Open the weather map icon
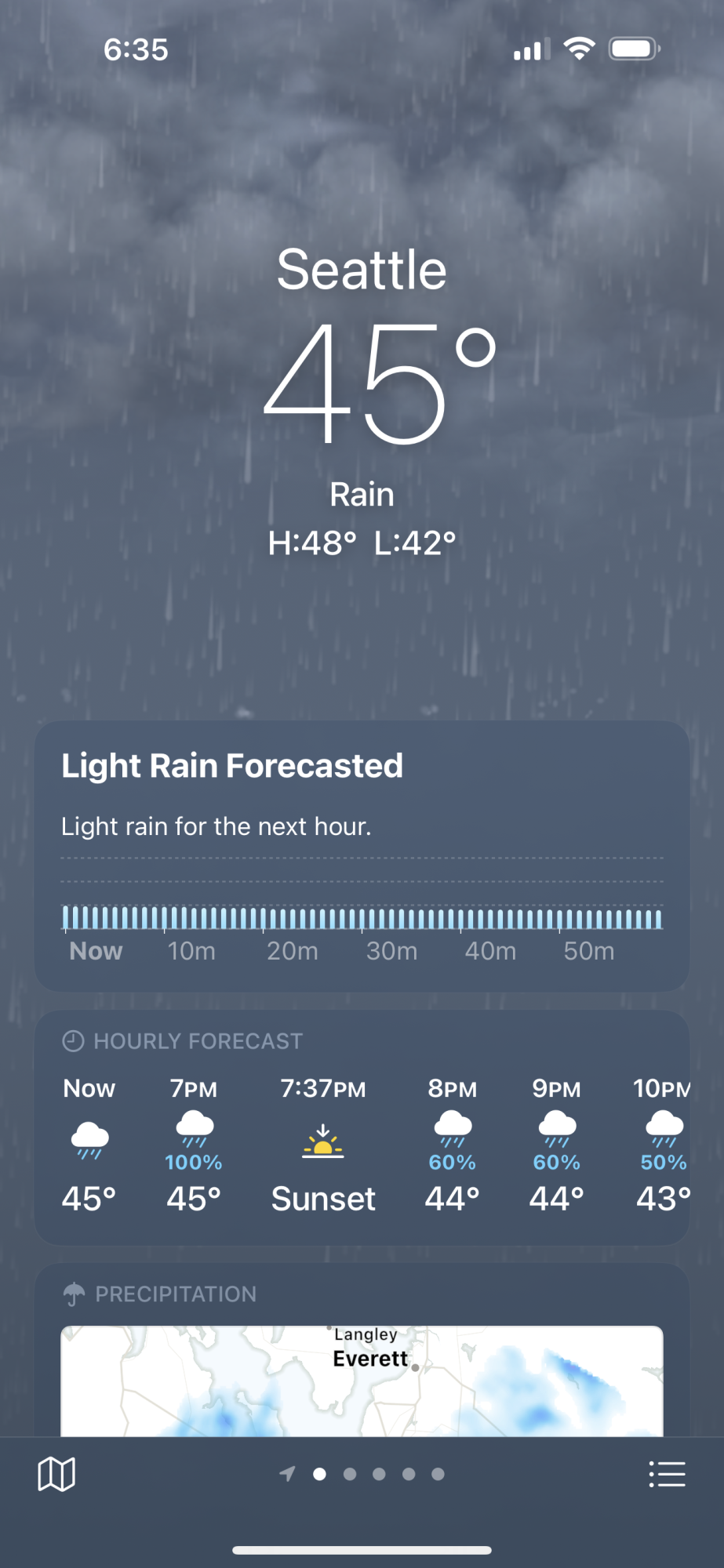Image resolution: width=724 pixels, height=1568 pixels. click(x=56, y=1474)
